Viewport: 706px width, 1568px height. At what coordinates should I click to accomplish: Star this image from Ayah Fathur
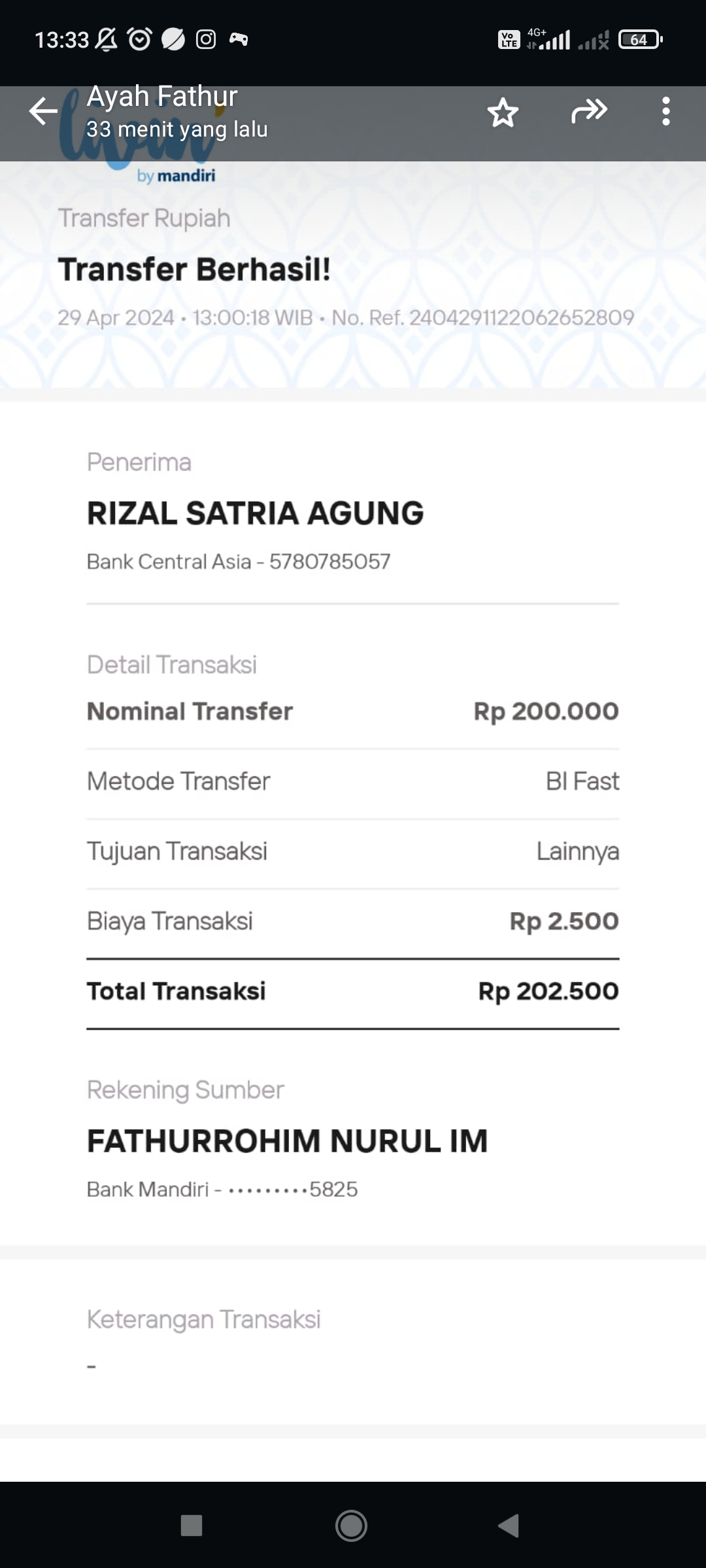503,112
